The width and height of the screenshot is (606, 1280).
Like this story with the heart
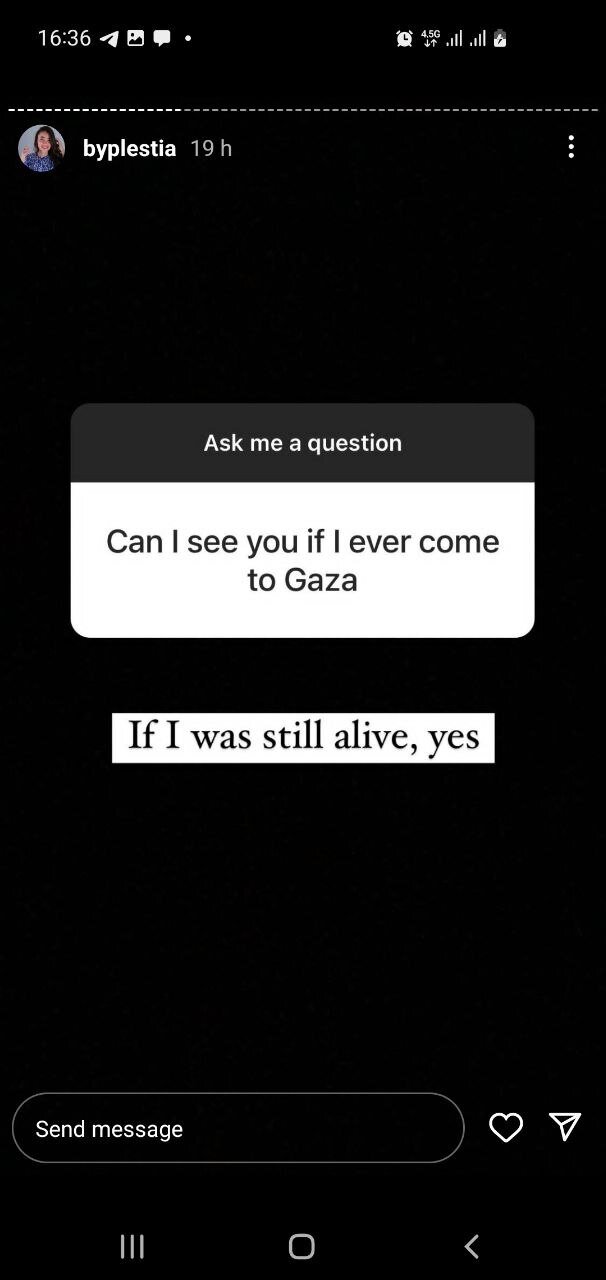[506, 1128]
